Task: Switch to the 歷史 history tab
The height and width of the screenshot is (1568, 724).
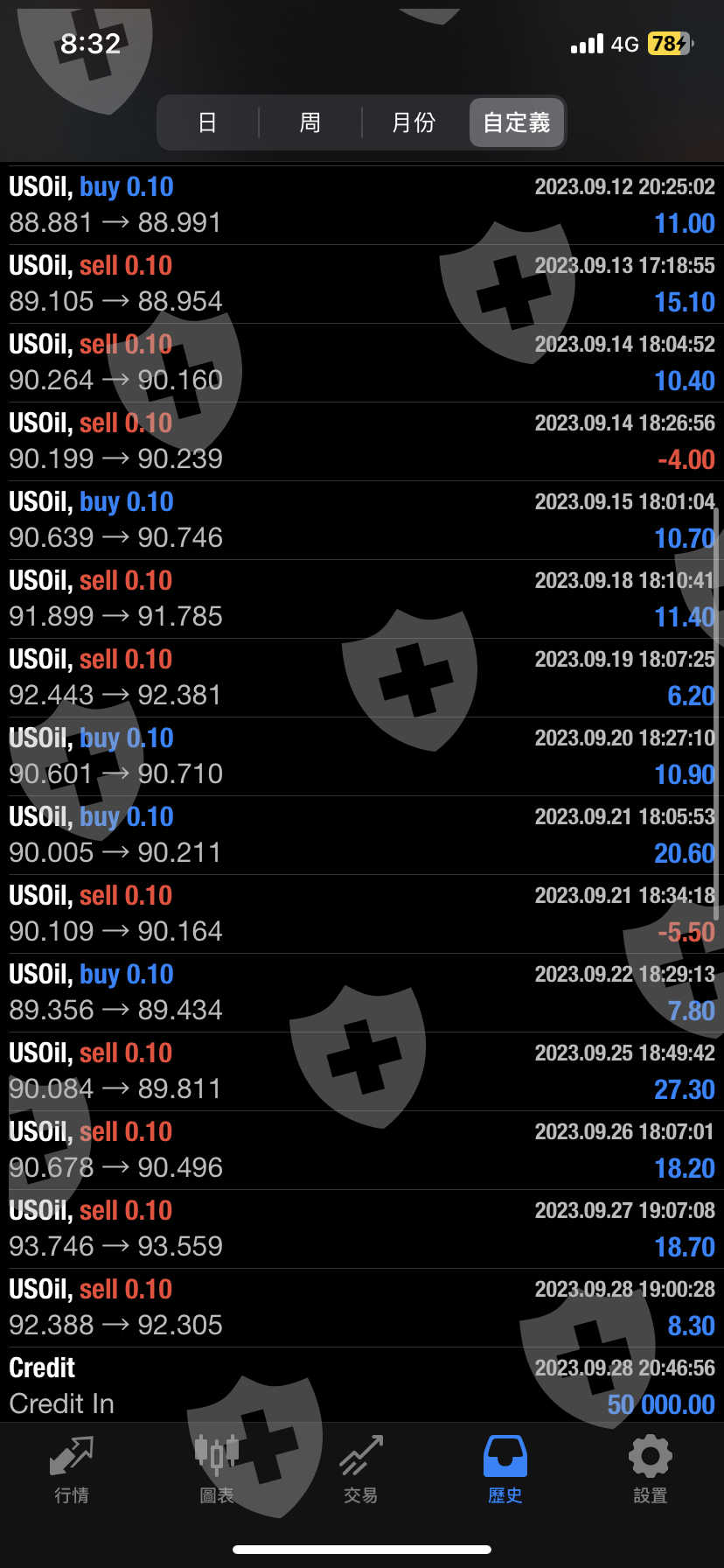Action: (x=505, y=1470)
